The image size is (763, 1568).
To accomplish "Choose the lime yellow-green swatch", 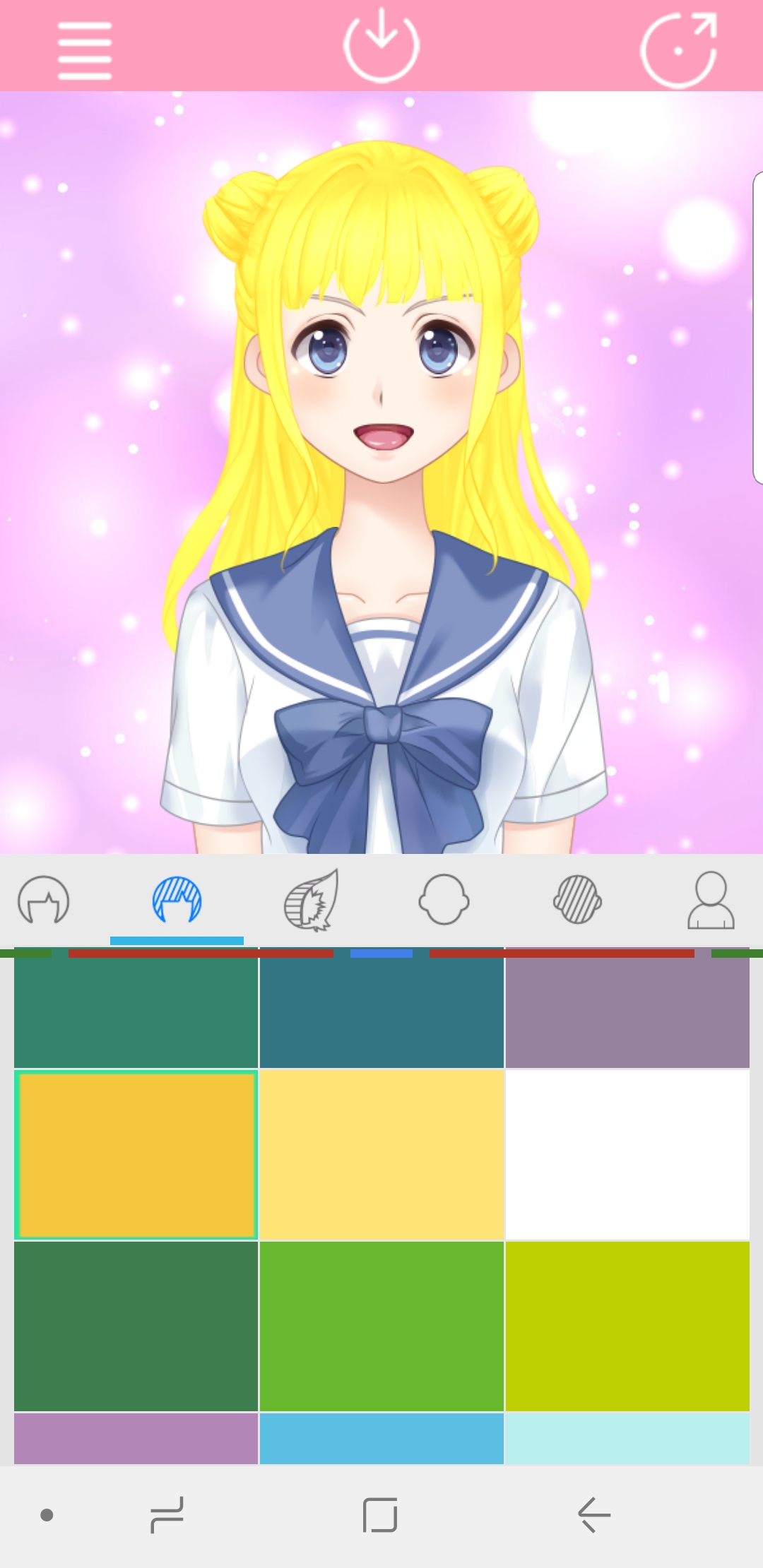I will click(x=627, y=1326).
